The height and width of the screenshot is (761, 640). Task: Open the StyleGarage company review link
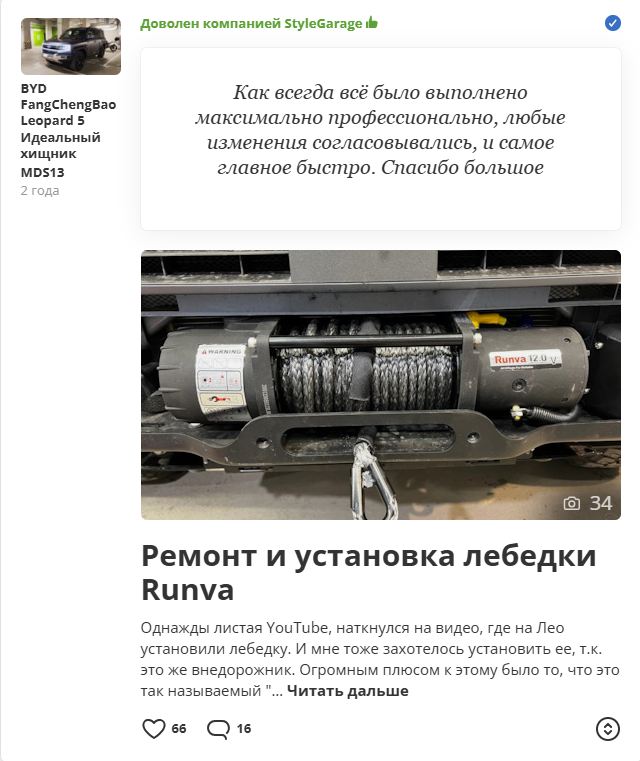tap(259, 23)
